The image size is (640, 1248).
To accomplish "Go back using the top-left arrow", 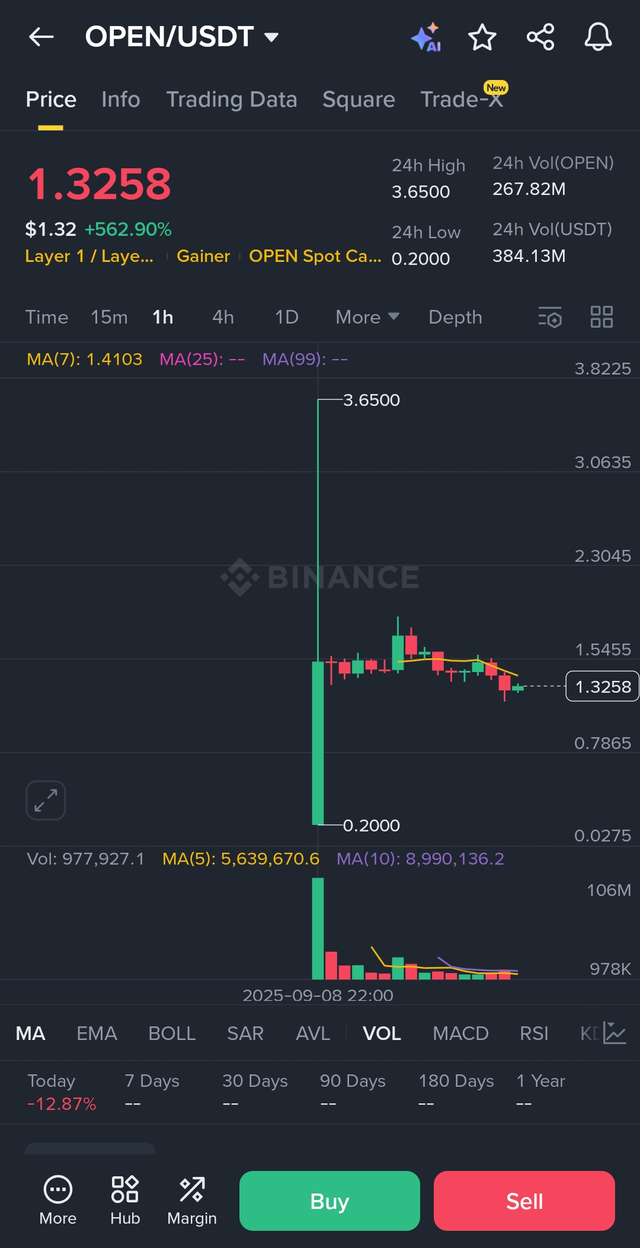I will click(x=41, y=38).
